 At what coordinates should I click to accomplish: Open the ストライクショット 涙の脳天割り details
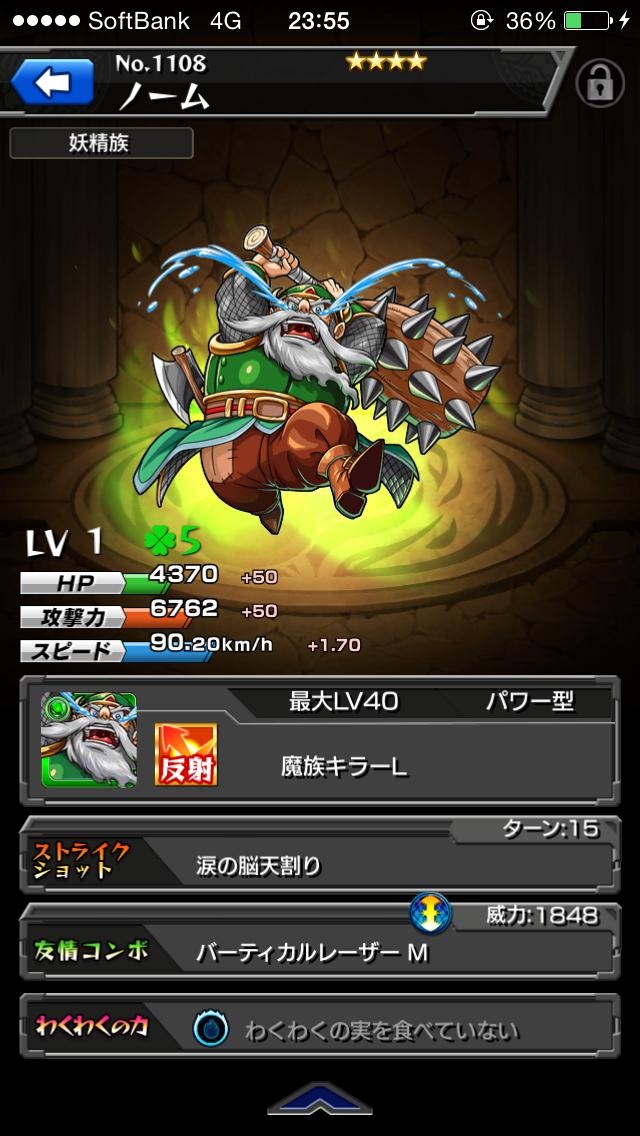point(320,858)
